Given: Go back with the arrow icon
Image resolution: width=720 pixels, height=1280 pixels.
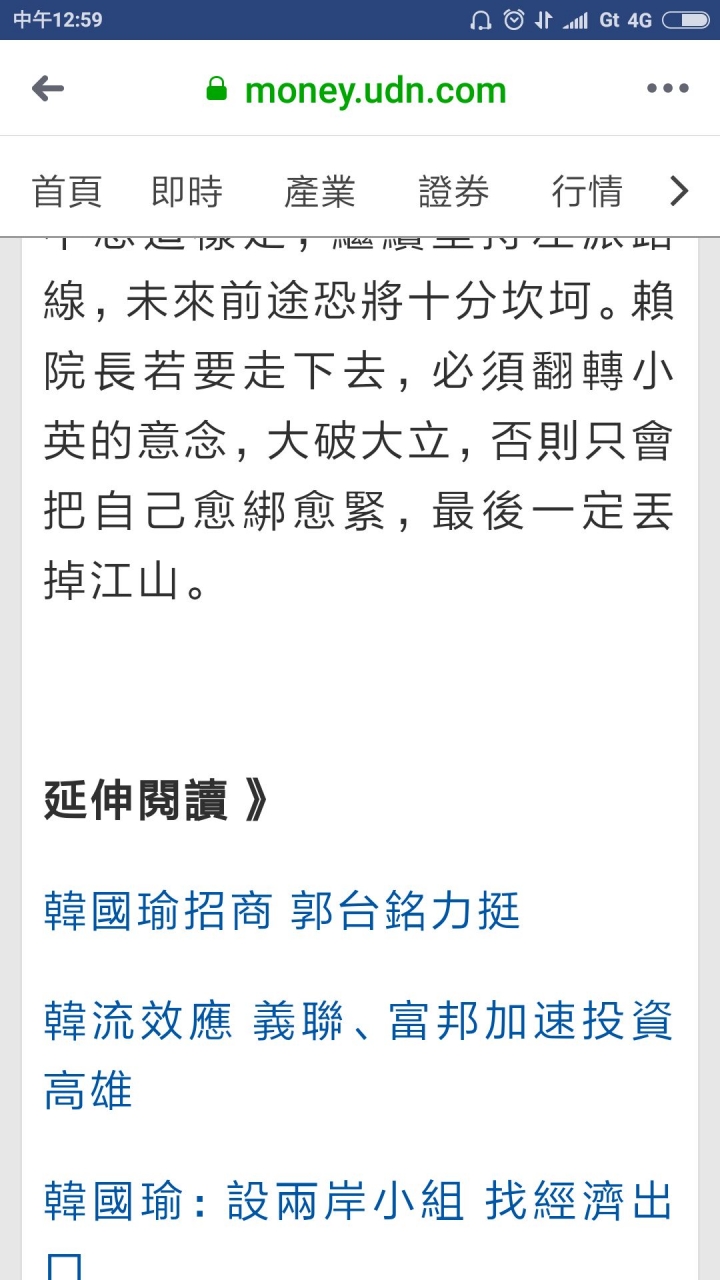Looking at the screenshot, I should [47, 89].
